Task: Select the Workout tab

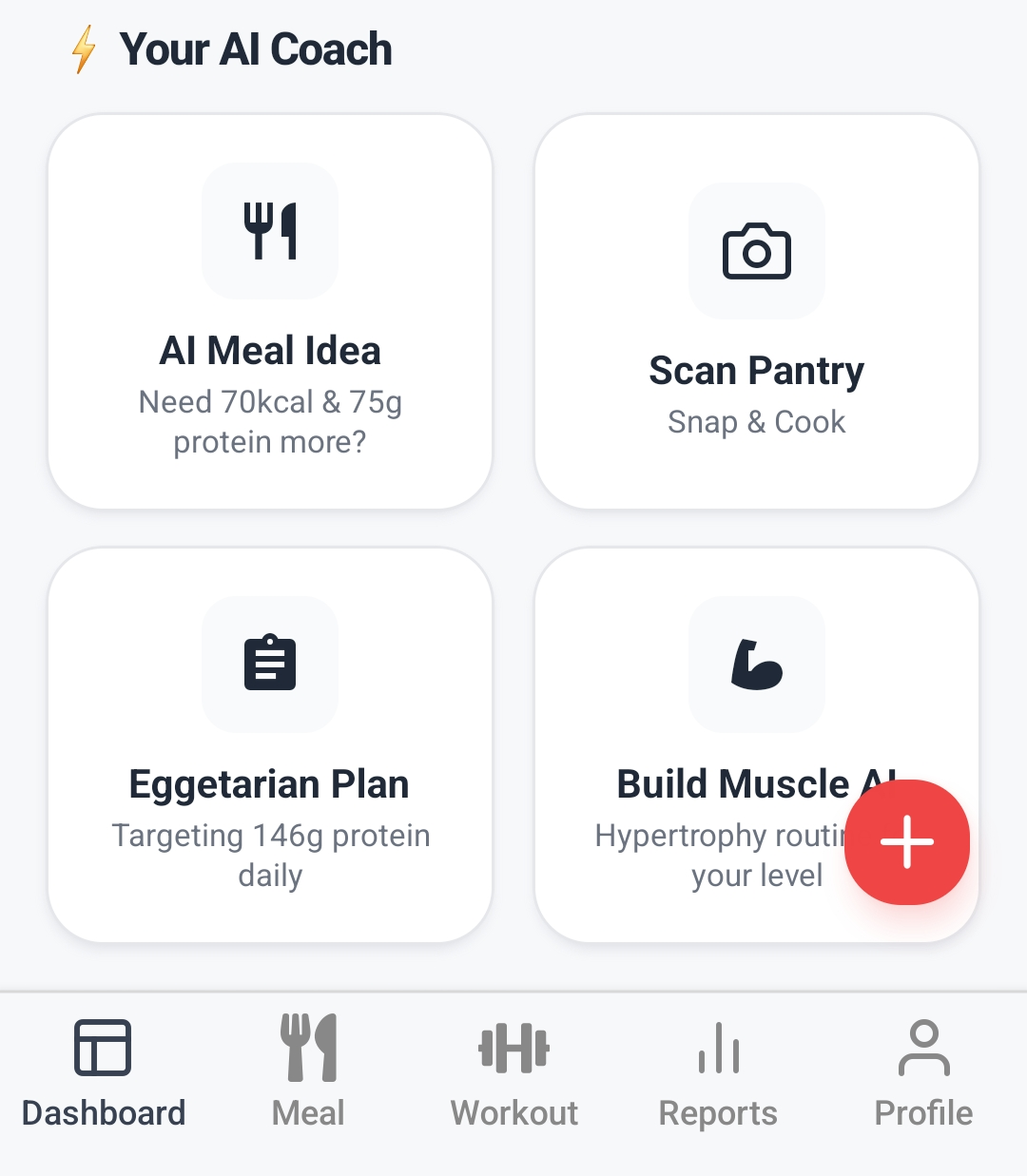Action: click(513, 1074)
